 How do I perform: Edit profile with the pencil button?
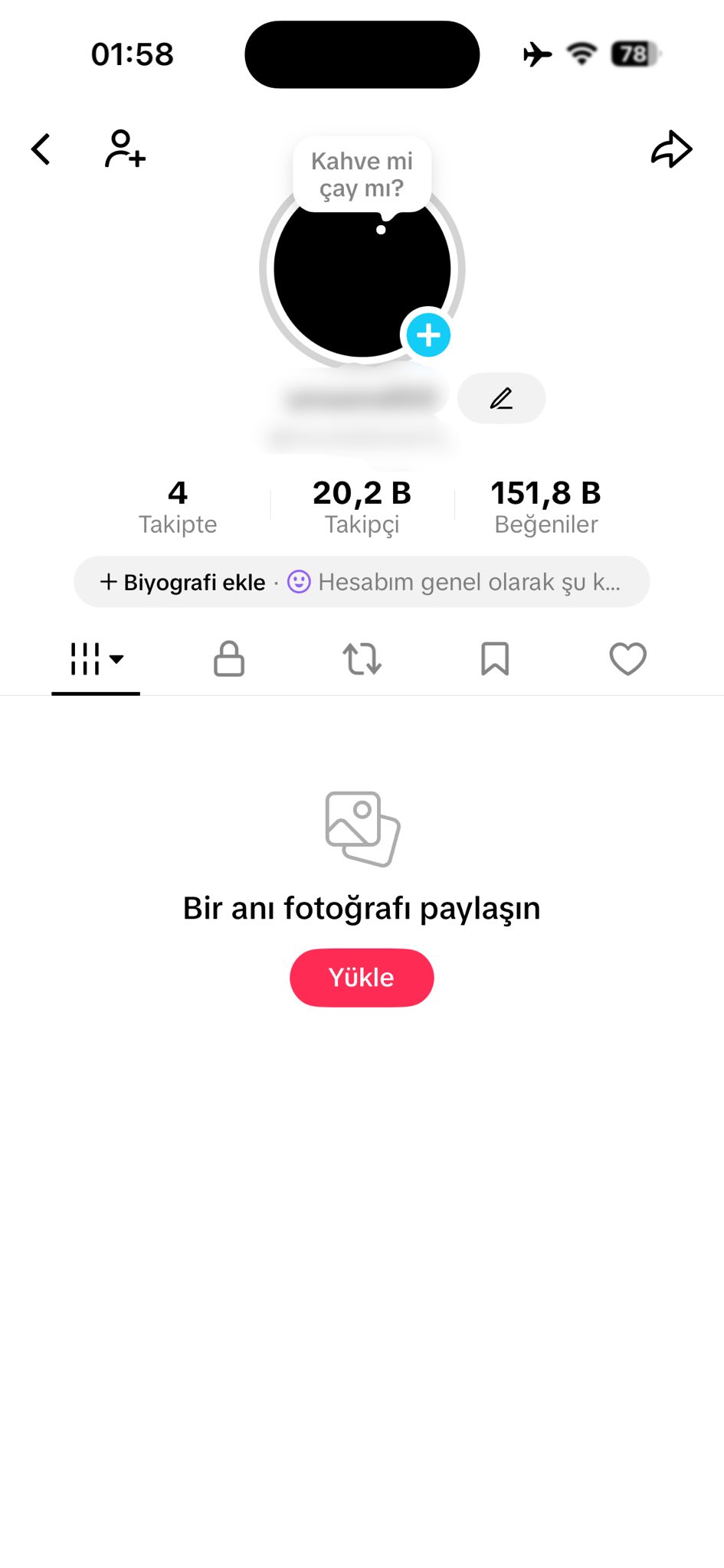tap(501, 398)
